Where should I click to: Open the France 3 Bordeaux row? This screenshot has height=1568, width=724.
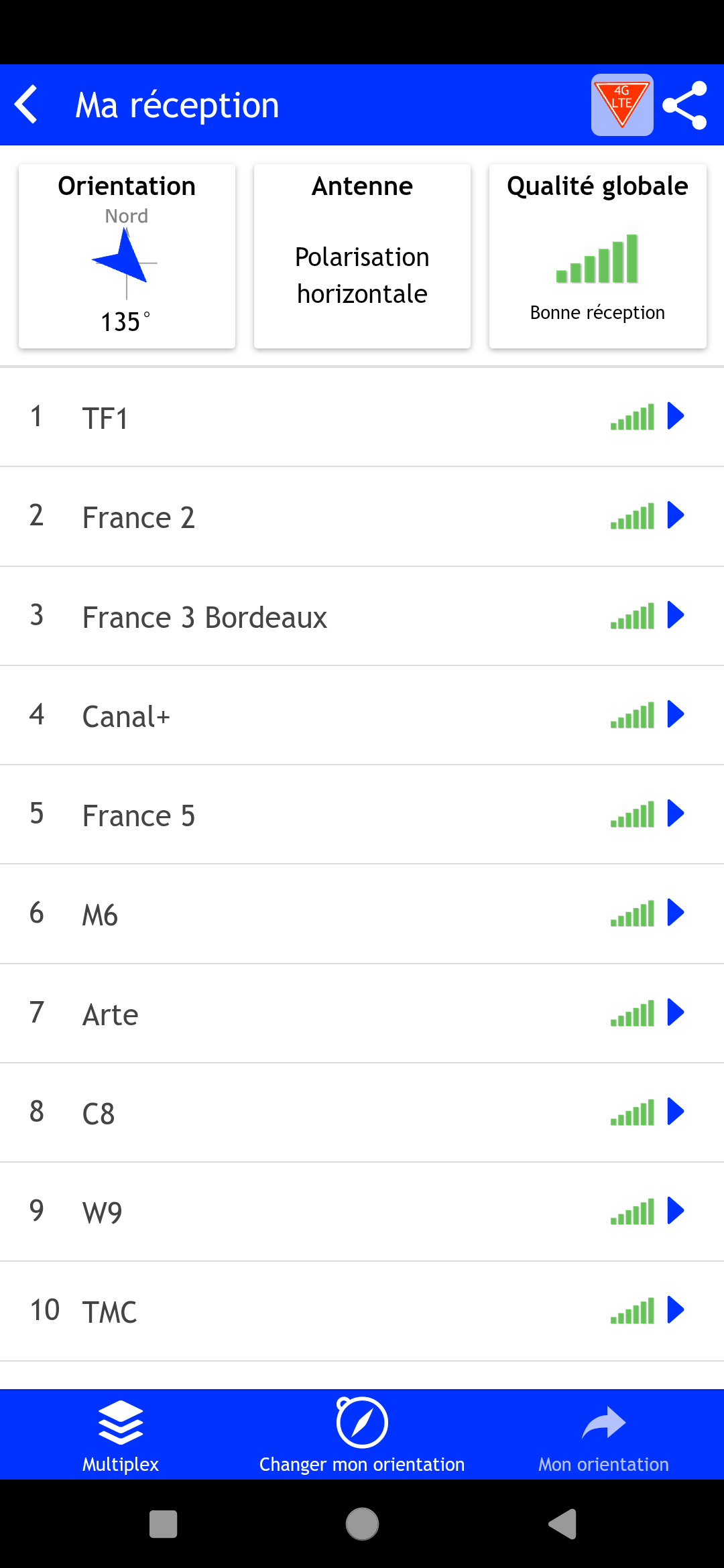pyautogui.click(x=362, y=616)
